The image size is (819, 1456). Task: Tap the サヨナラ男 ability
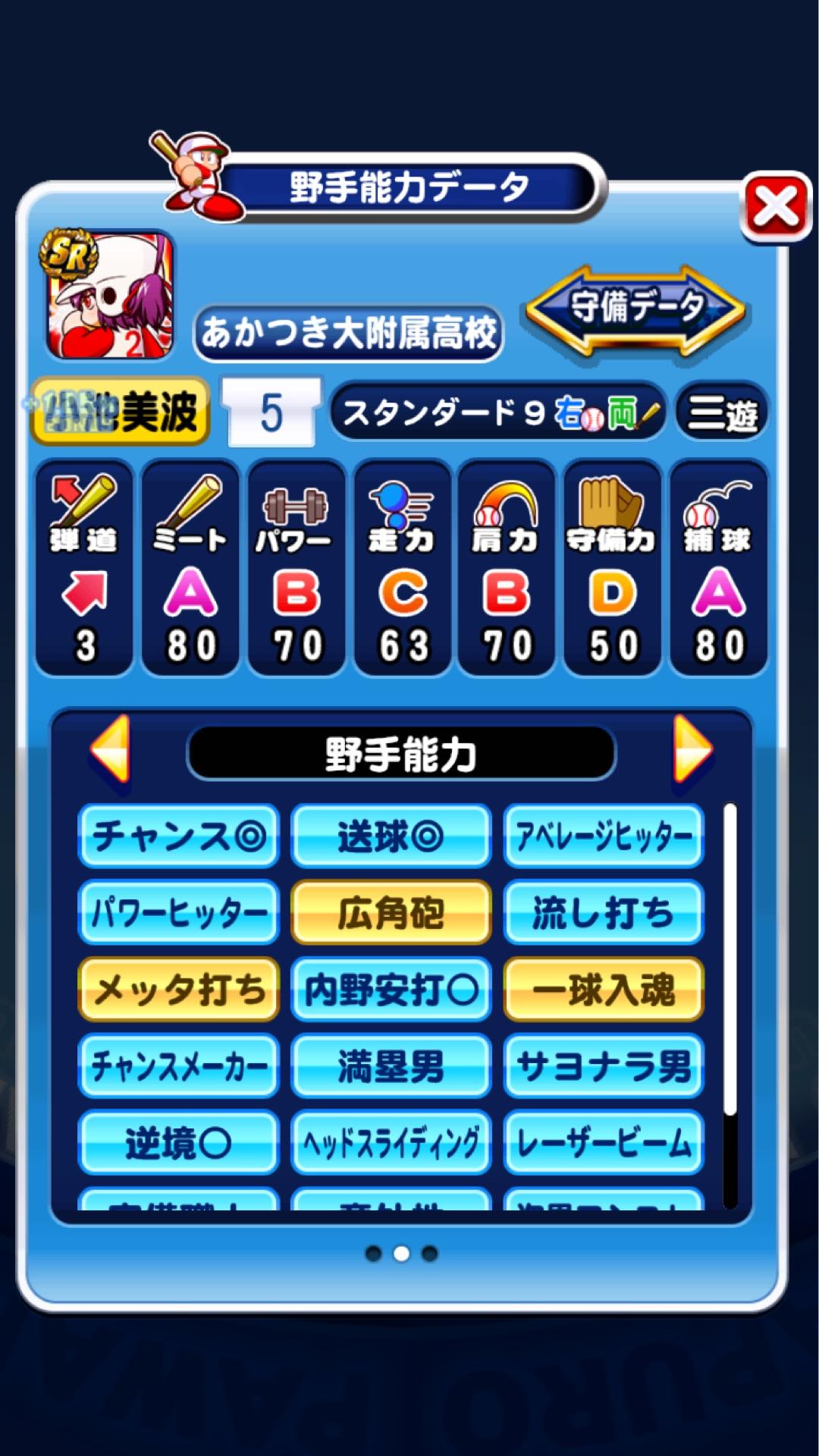[x=604, y=1066]
